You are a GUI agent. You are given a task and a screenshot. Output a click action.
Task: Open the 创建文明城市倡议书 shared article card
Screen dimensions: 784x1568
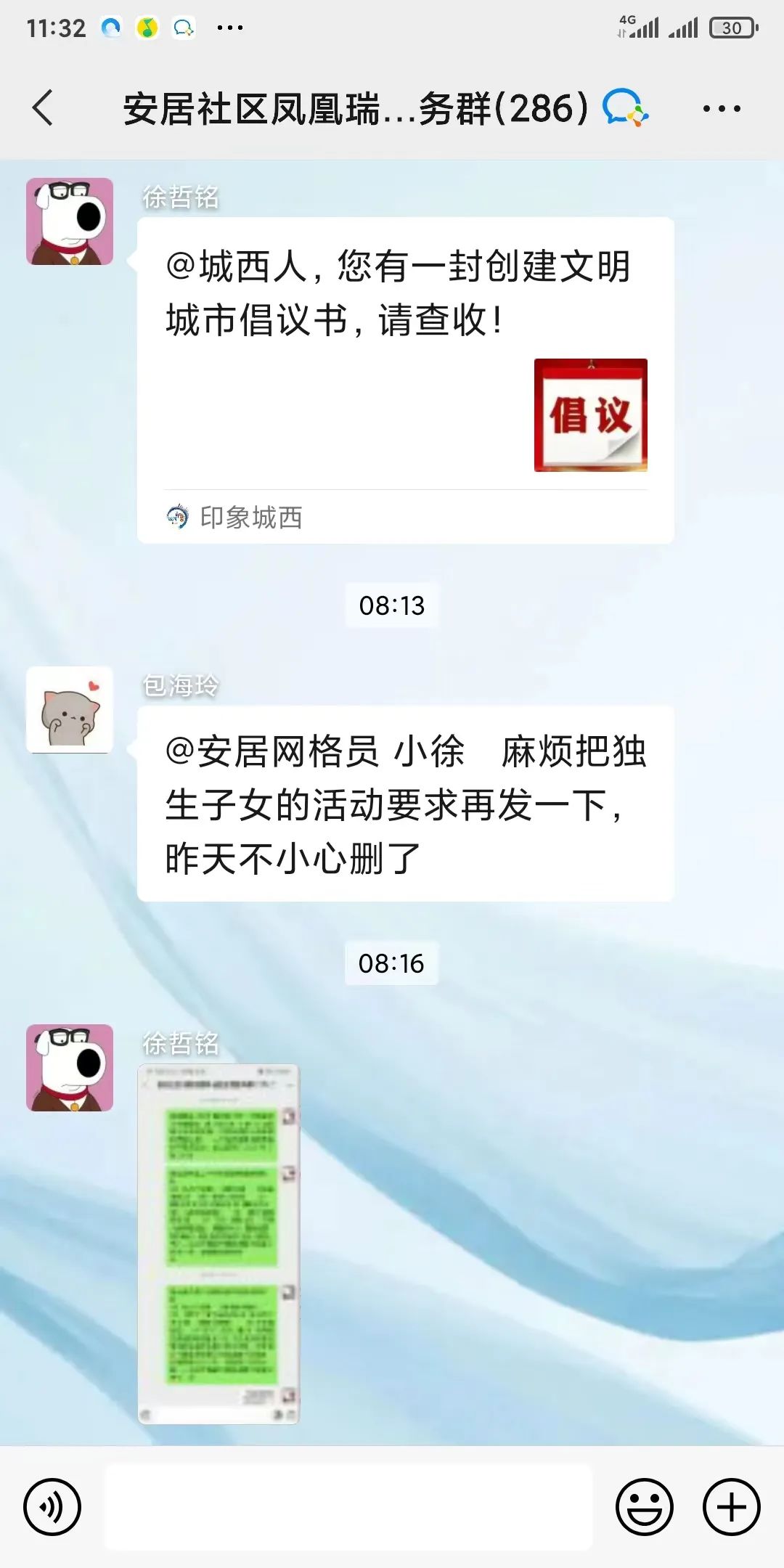click(x=405, y=380)
